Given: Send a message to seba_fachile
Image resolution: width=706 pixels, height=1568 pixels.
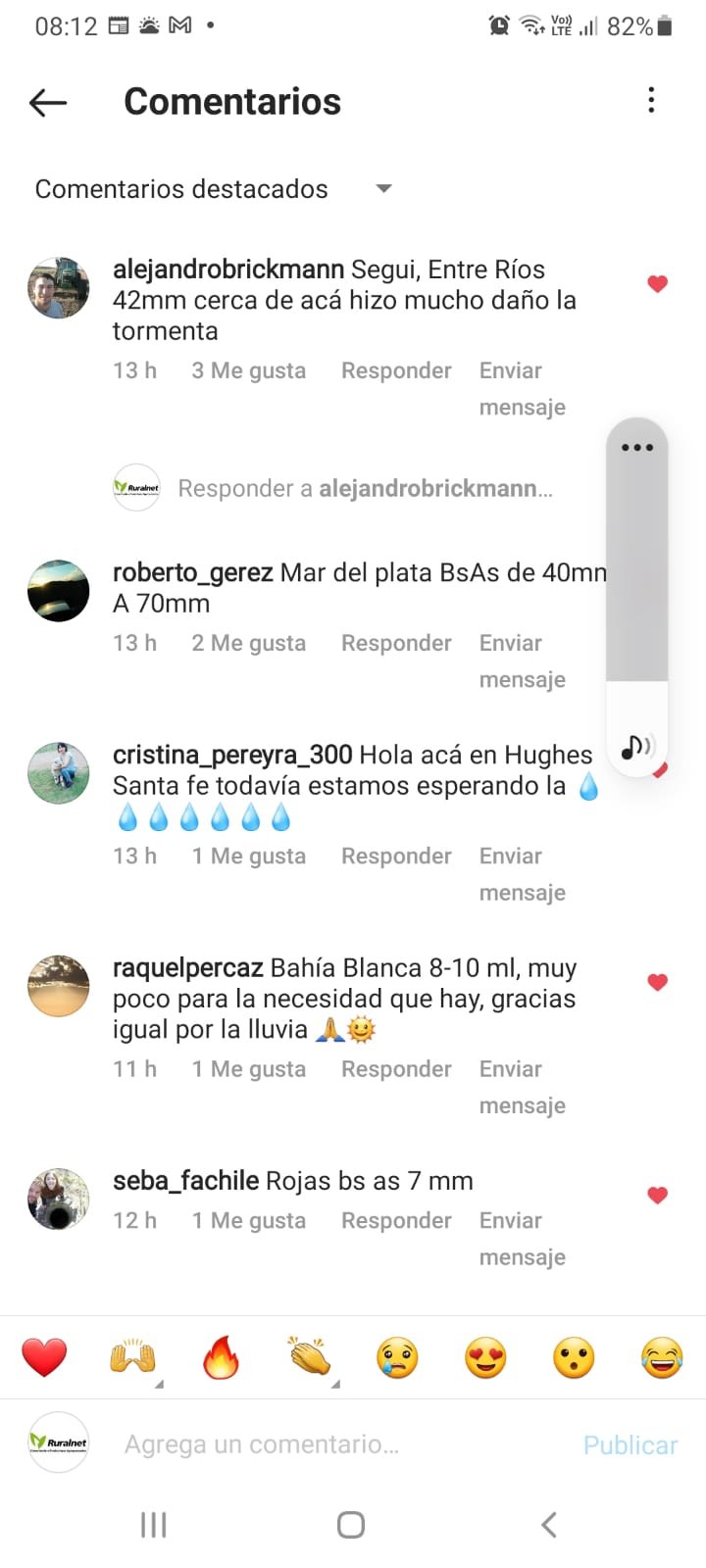Looking at the screenshot, I should point(522,1238).
